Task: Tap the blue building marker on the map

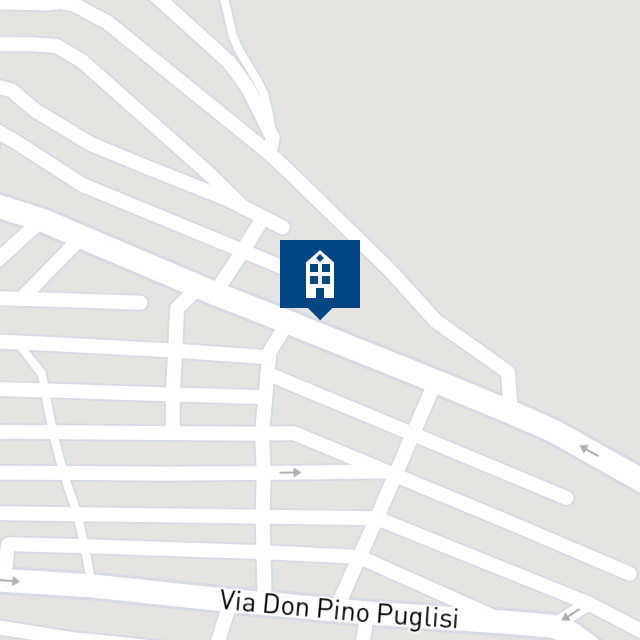Action: pyautogui.click(x=319, y=275)
